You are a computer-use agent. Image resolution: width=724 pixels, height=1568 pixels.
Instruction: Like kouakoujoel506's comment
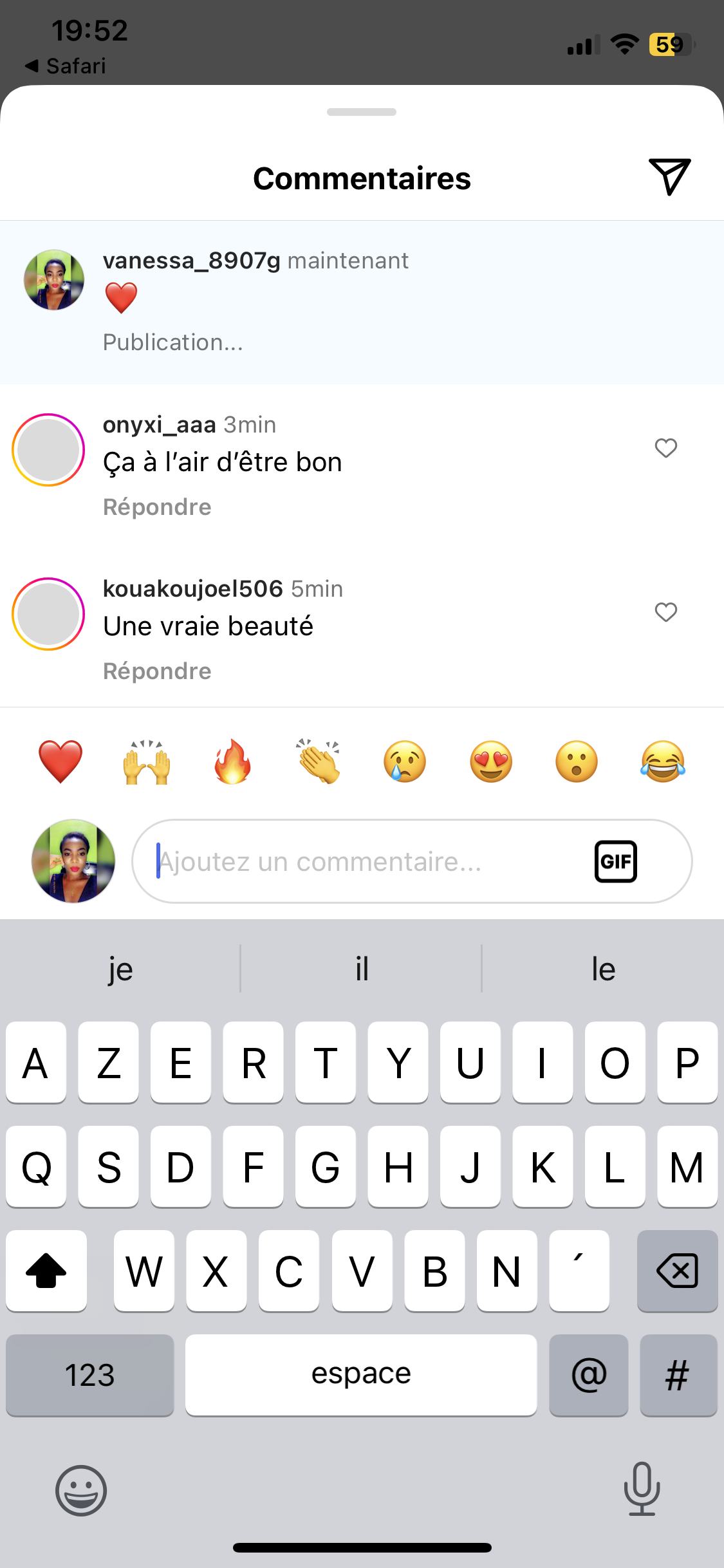665,612
